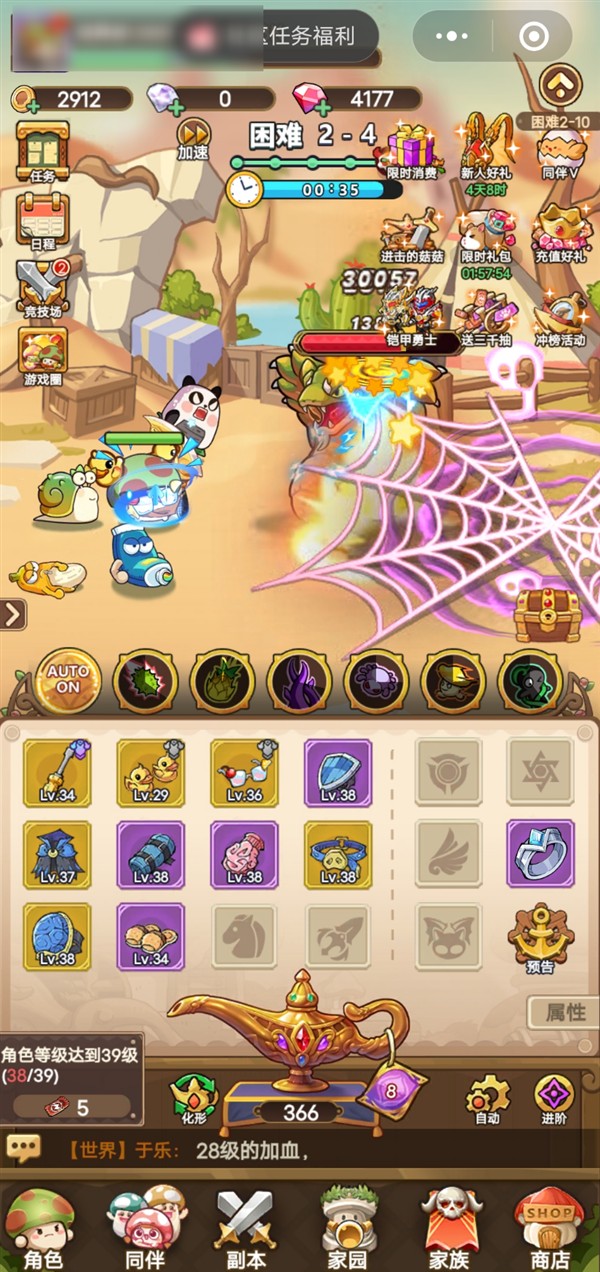Tap the 加速 speed-up button
This screenshot has height=1272, width=600.
pos(193,138)
